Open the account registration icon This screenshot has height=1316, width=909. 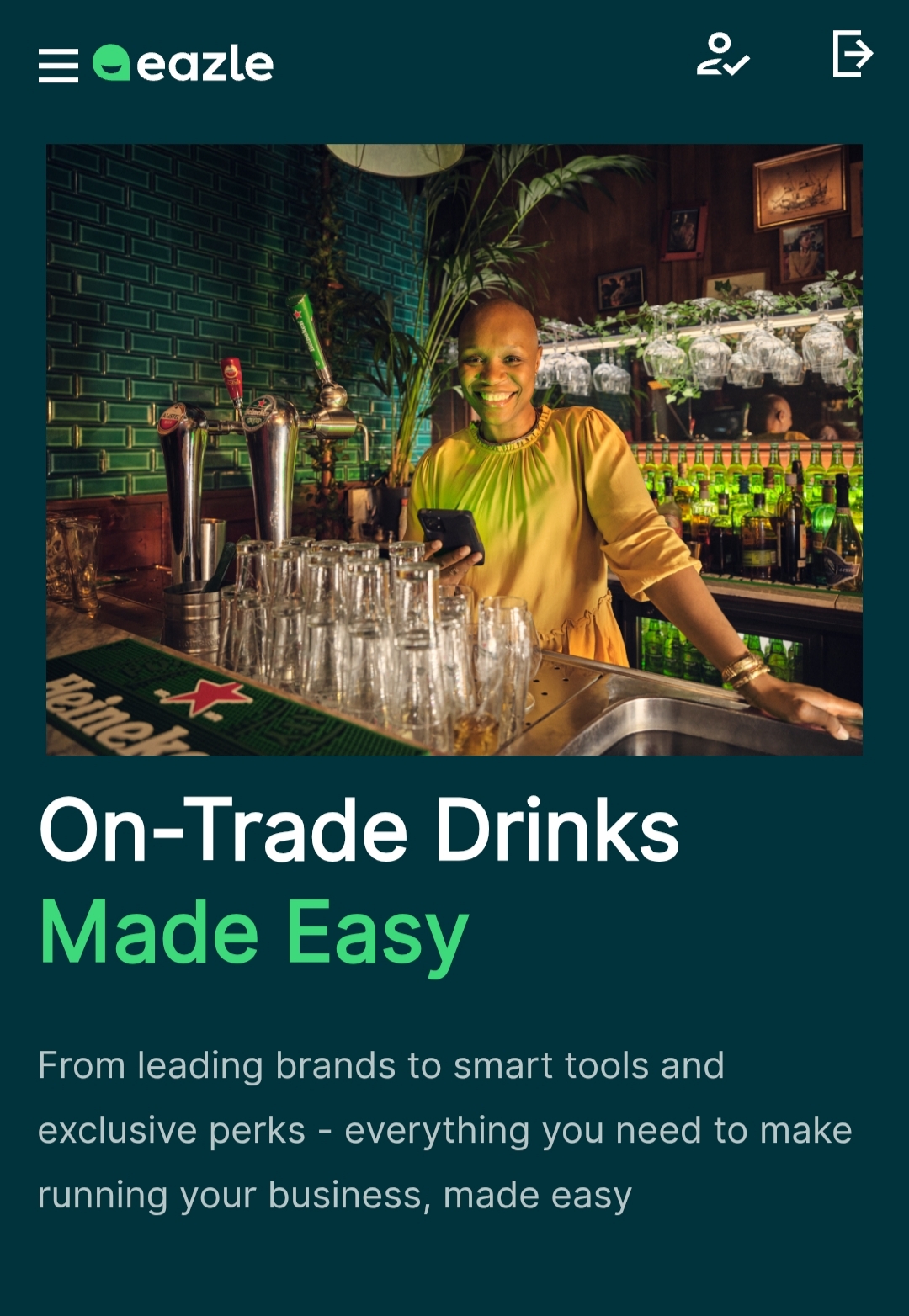722,56
